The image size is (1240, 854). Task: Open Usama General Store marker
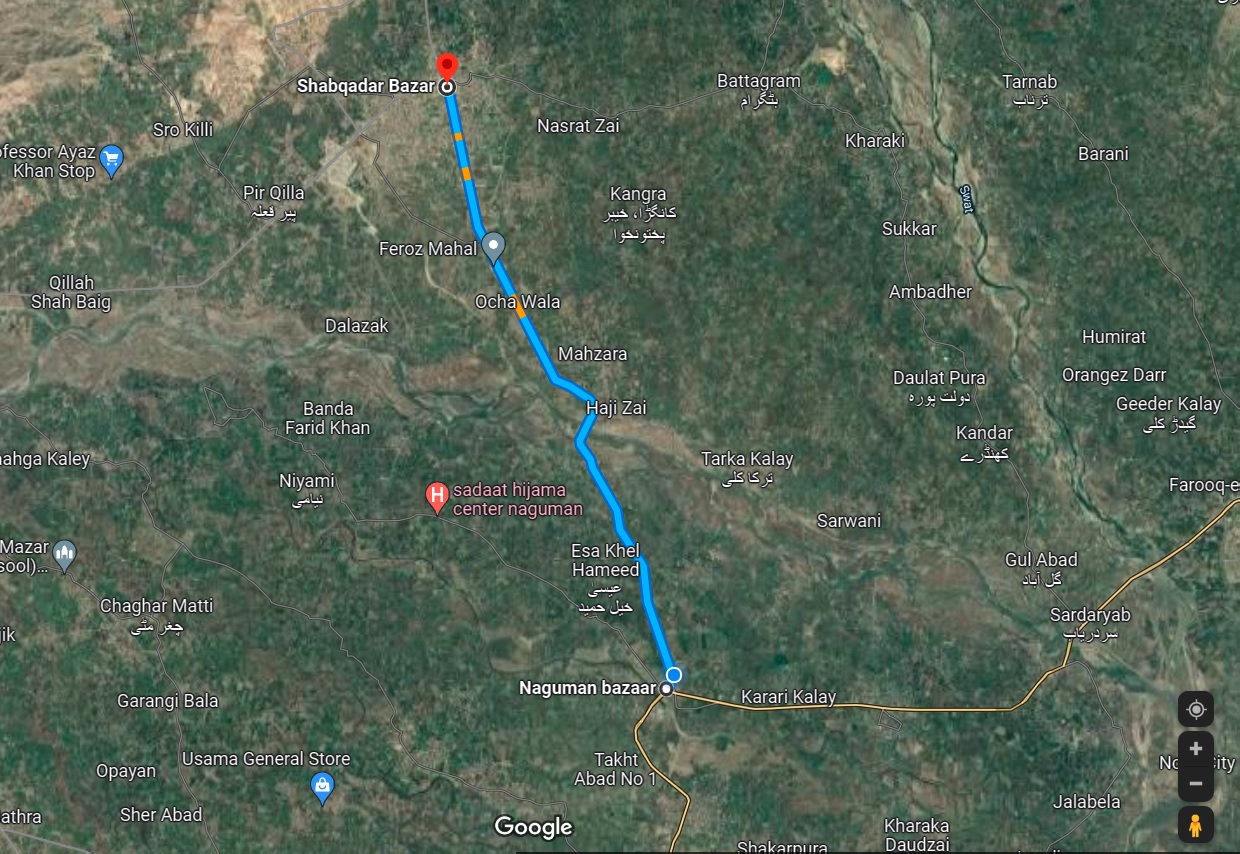point(322,785)
